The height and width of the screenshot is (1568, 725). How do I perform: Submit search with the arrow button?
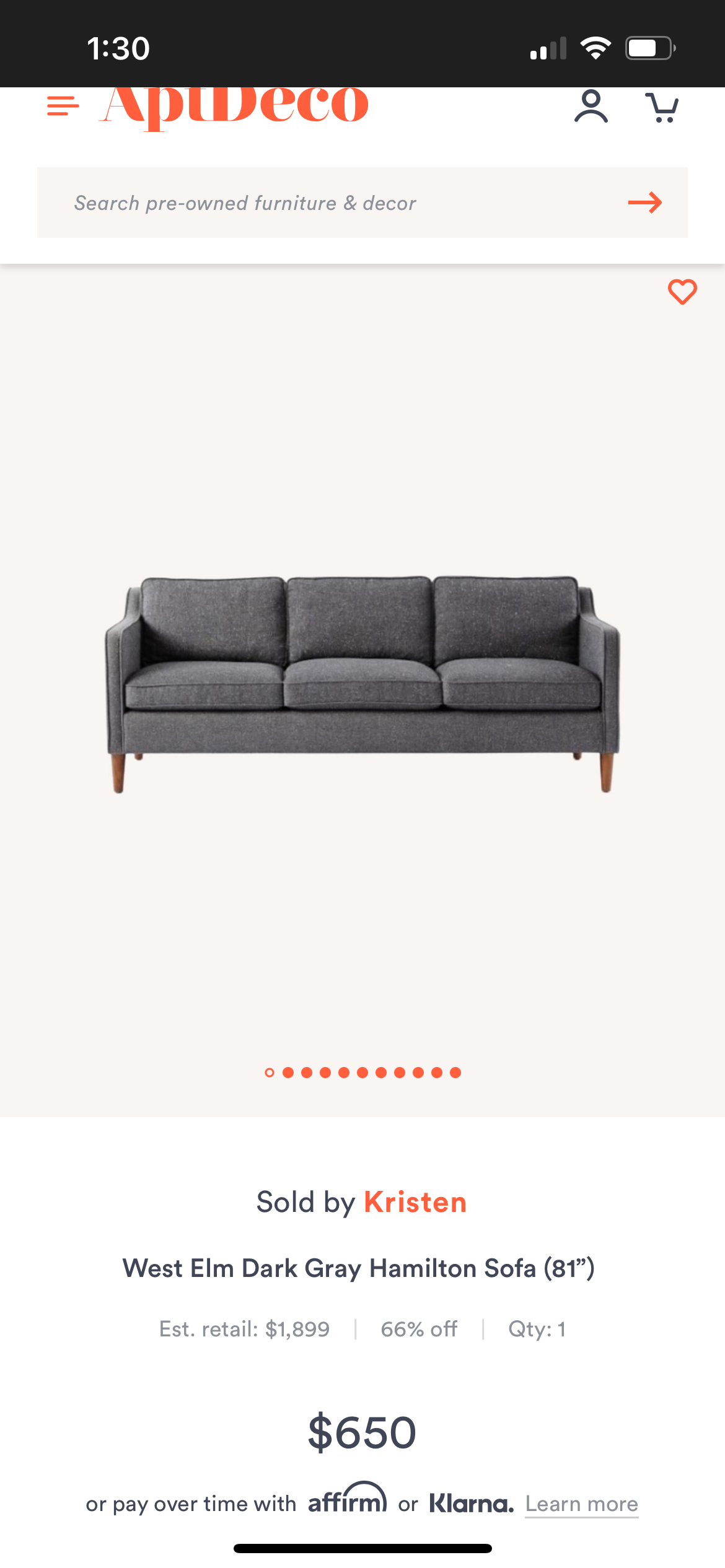click(x=644, y=203)
